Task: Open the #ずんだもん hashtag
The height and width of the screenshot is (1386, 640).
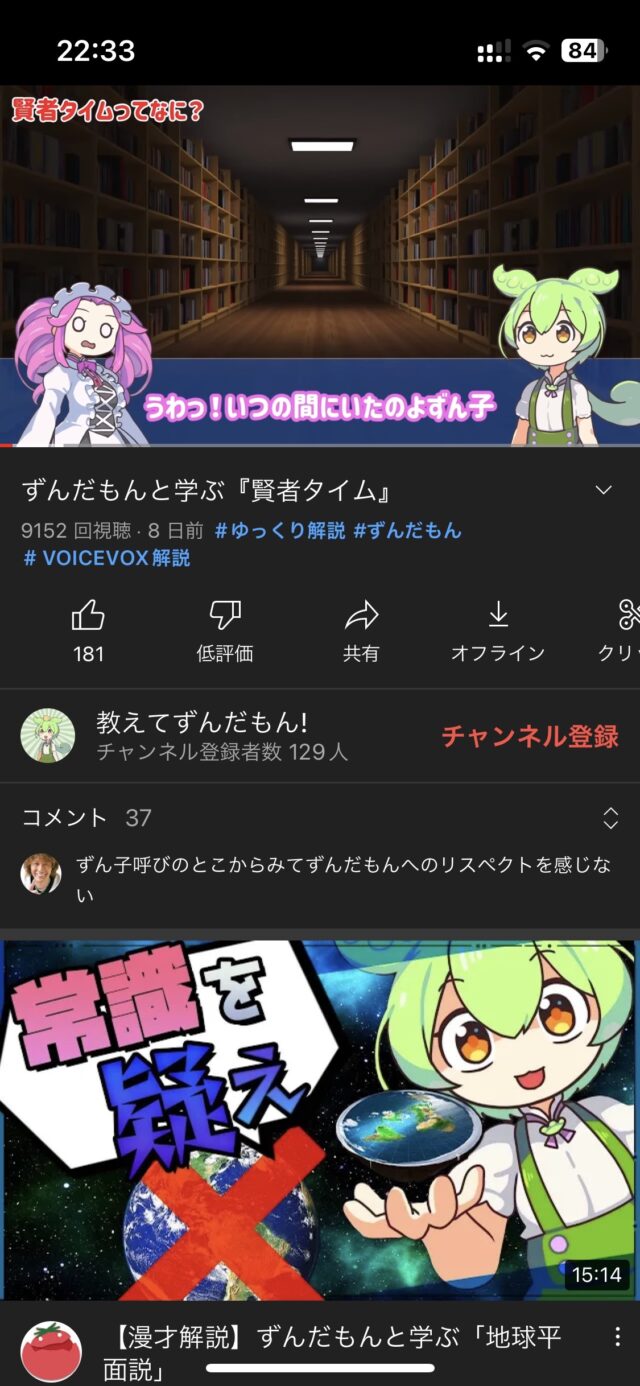Action: pos(407,530)
